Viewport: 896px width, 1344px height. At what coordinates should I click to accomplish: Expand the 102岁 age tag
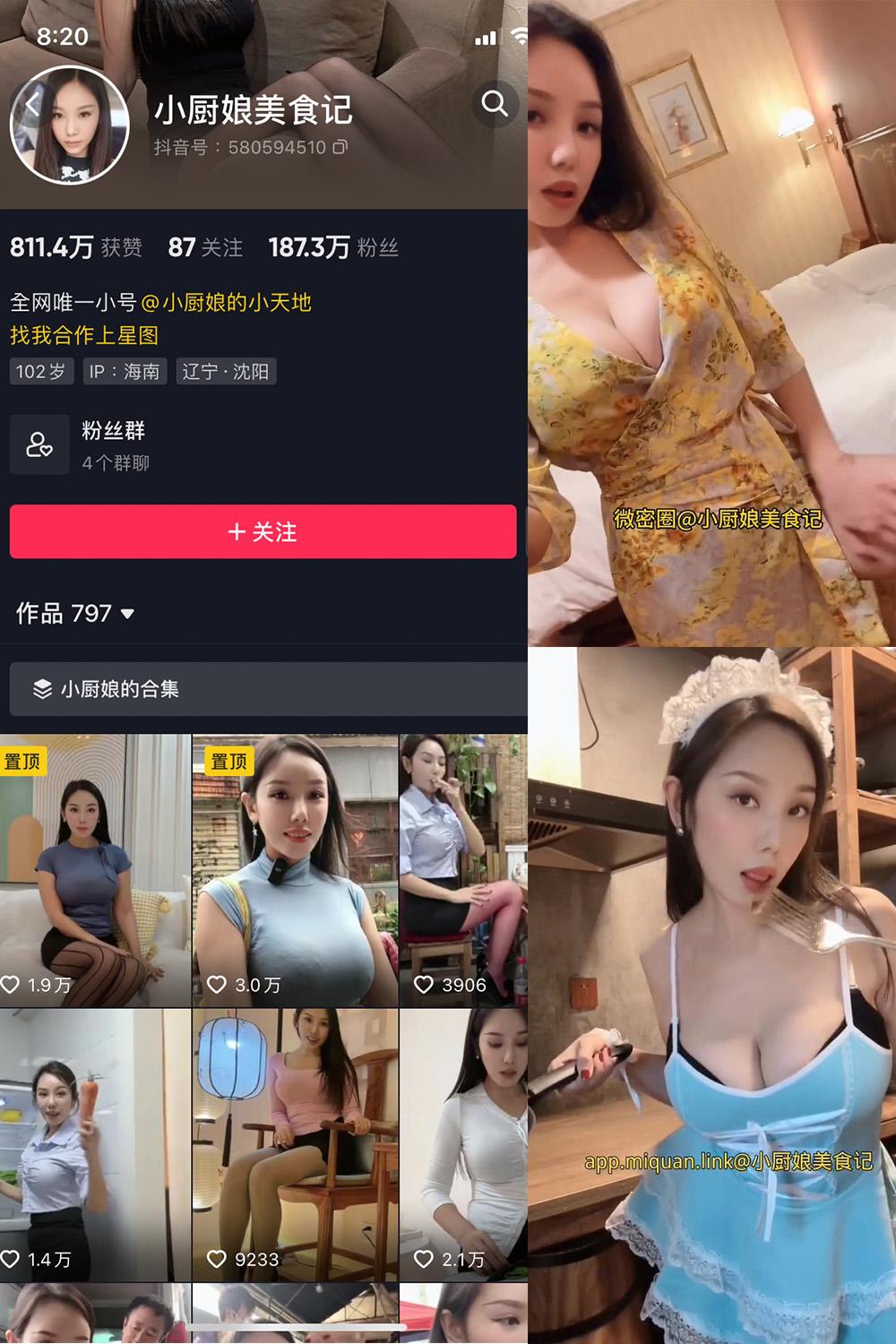[x=40, y=371]
